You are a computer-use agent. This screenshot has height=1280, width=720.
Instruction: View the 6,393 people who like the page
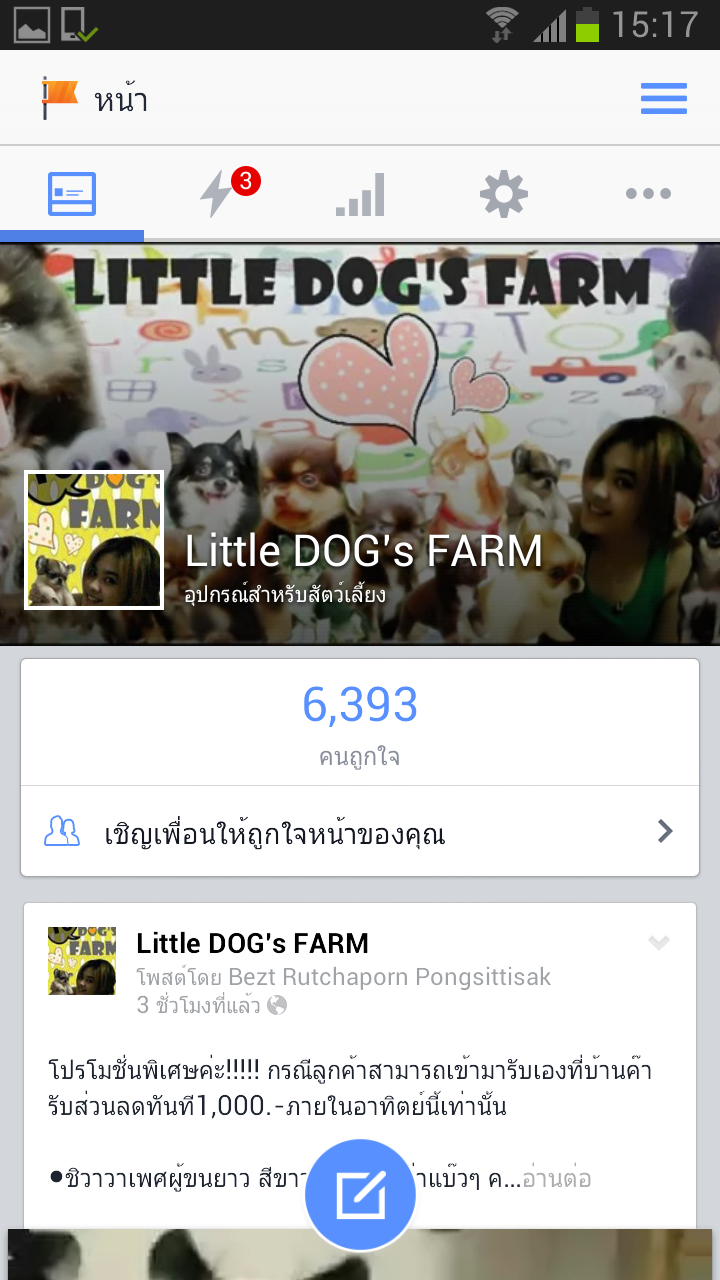tap(360, 721)
